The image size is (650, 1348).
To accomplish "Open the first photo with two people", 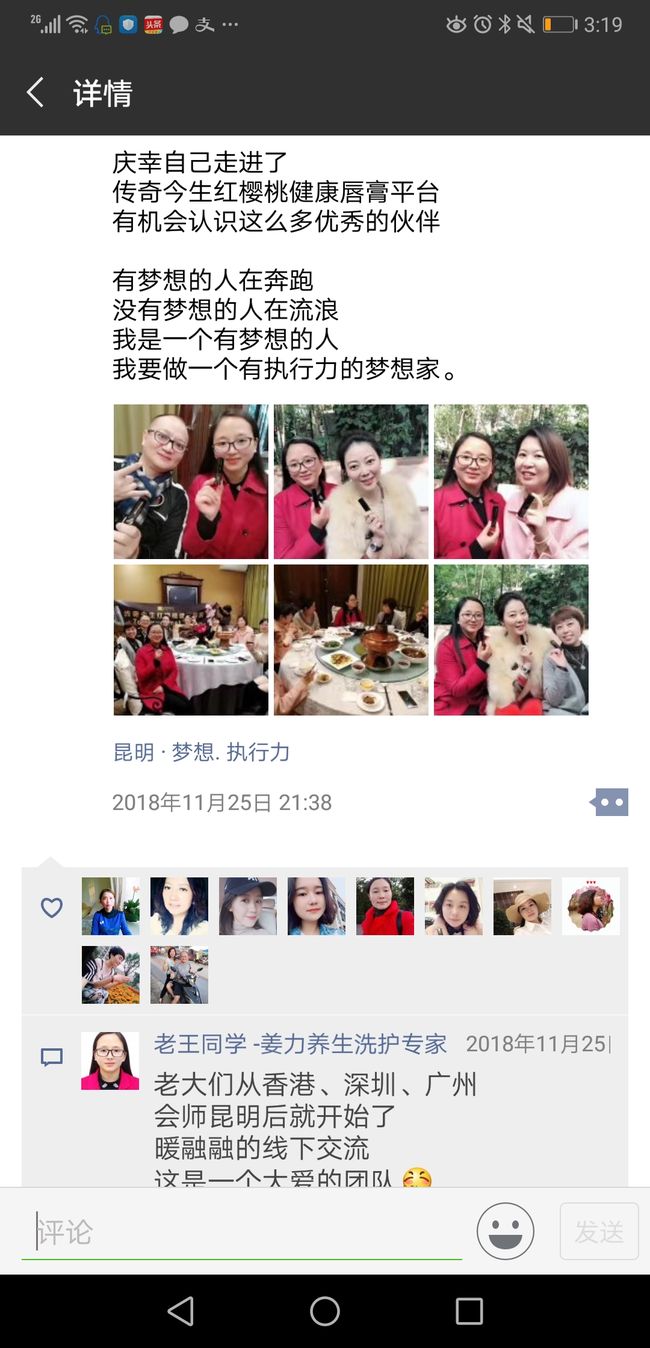I will pyautogui.click(x=191, y=481).
